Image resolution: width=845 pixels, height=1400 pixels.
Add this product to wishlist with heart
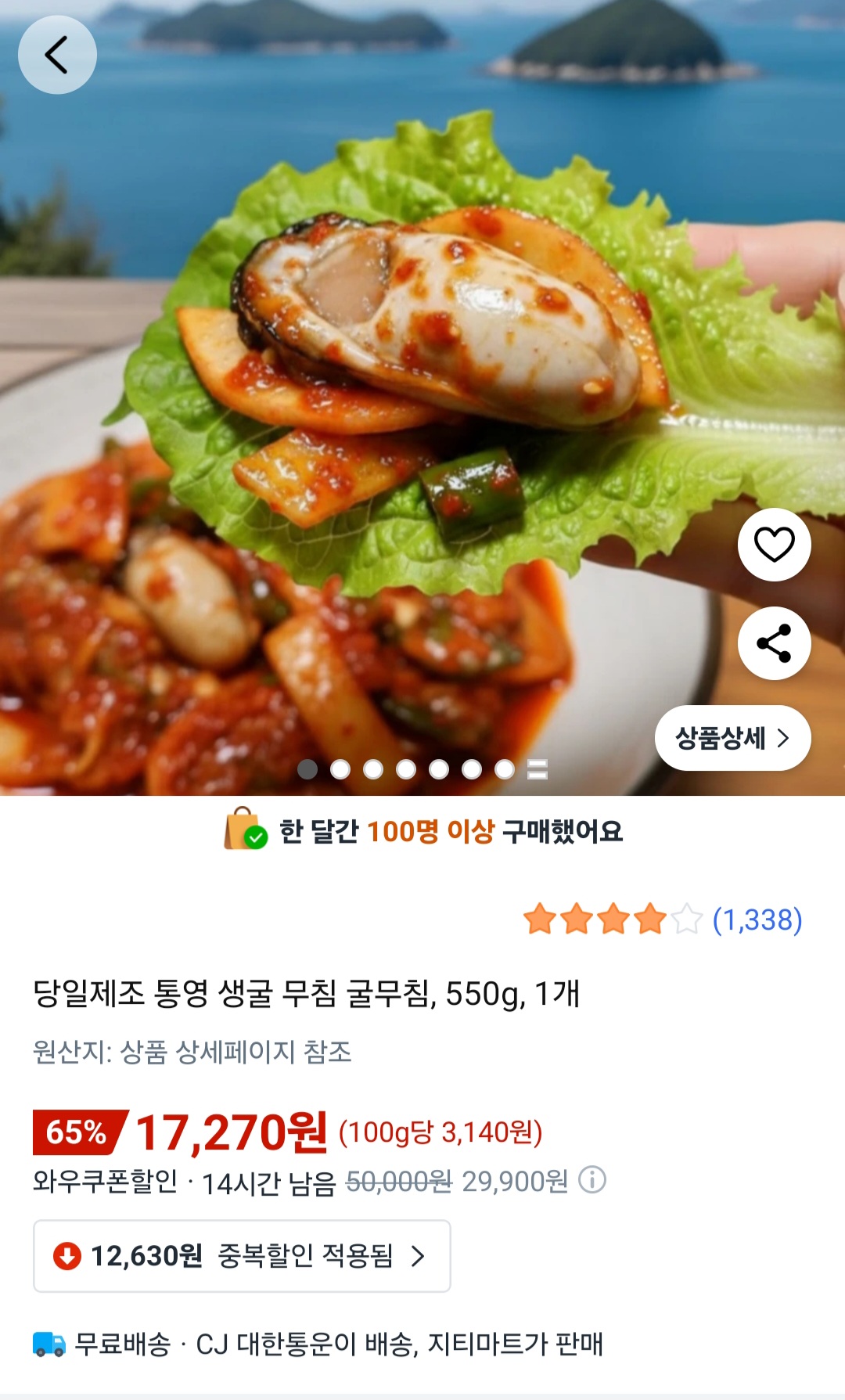(x=774, y=545)
